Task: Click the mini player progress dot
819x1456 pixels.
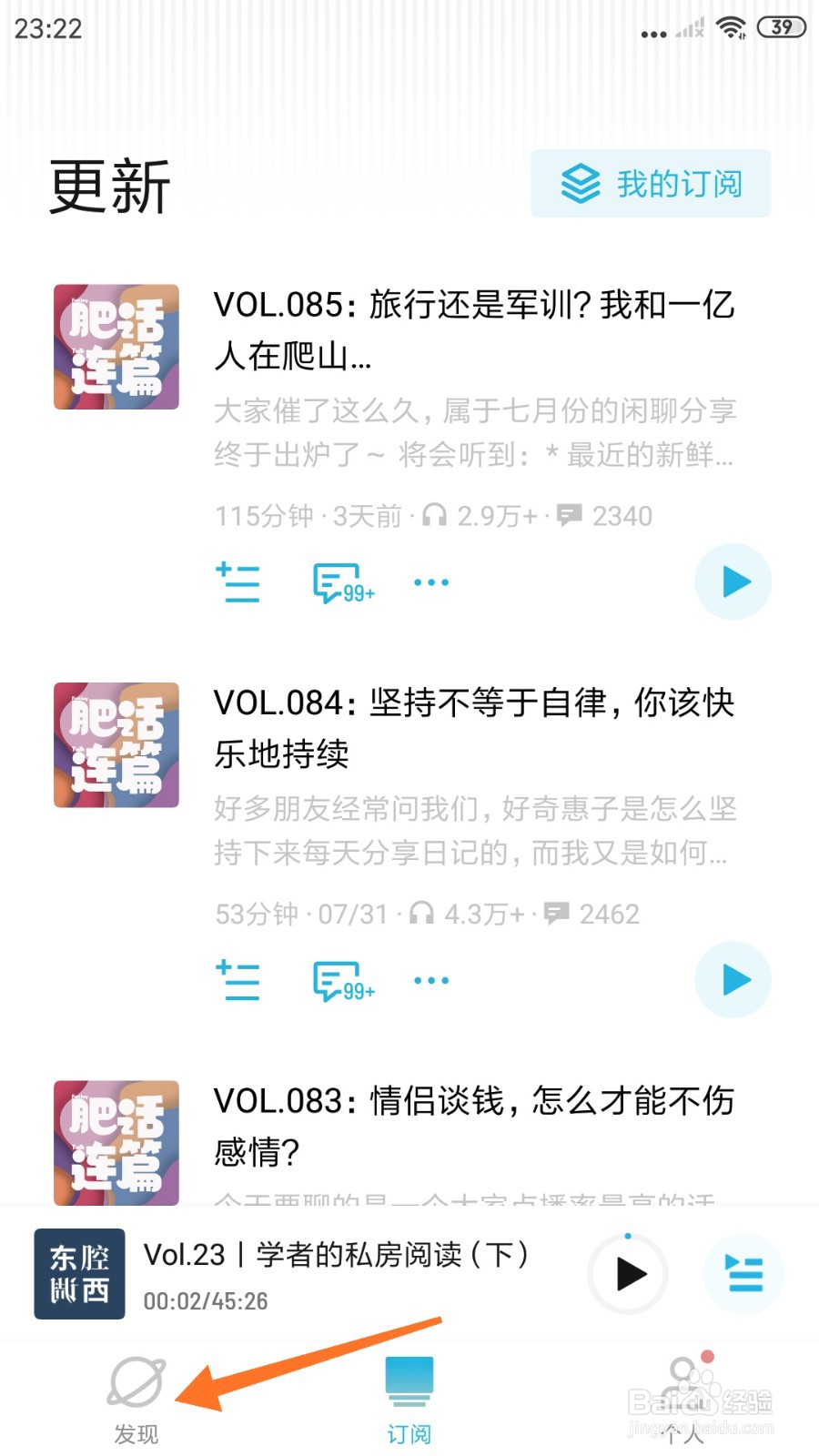Action: [x=628, y=1236]
